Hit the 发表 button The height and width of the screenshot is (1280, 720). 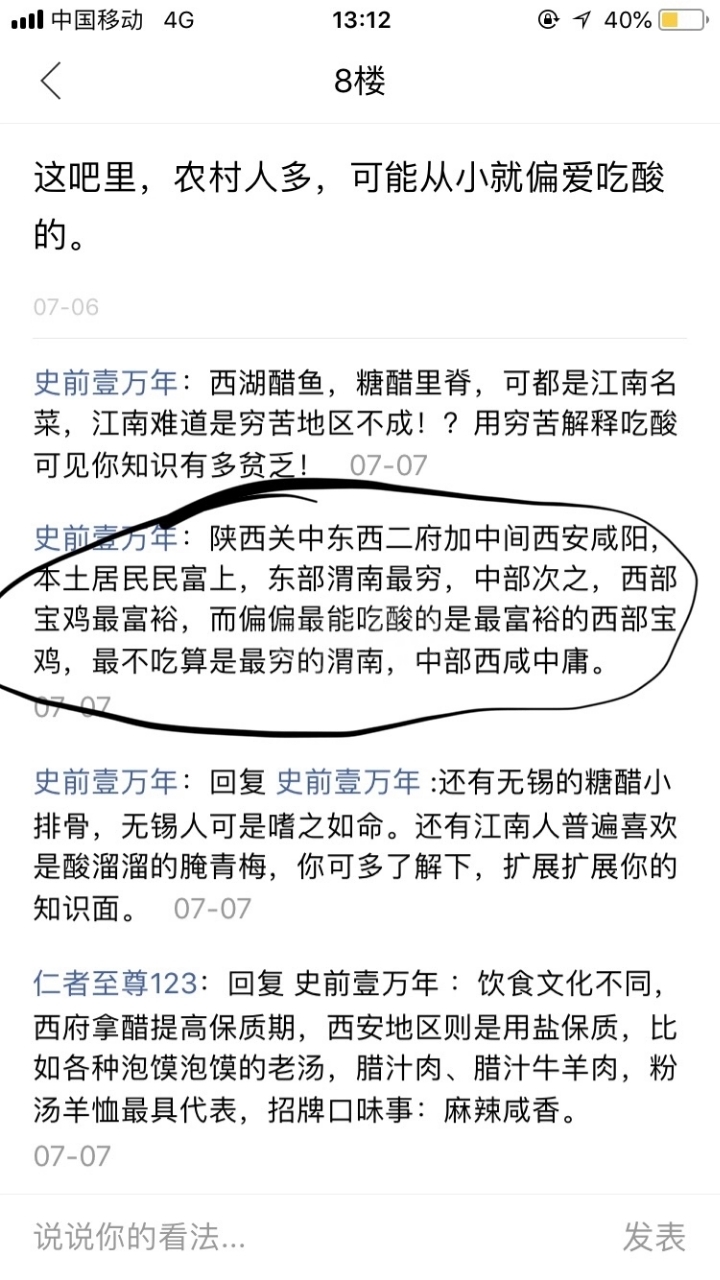[654, 1237]
